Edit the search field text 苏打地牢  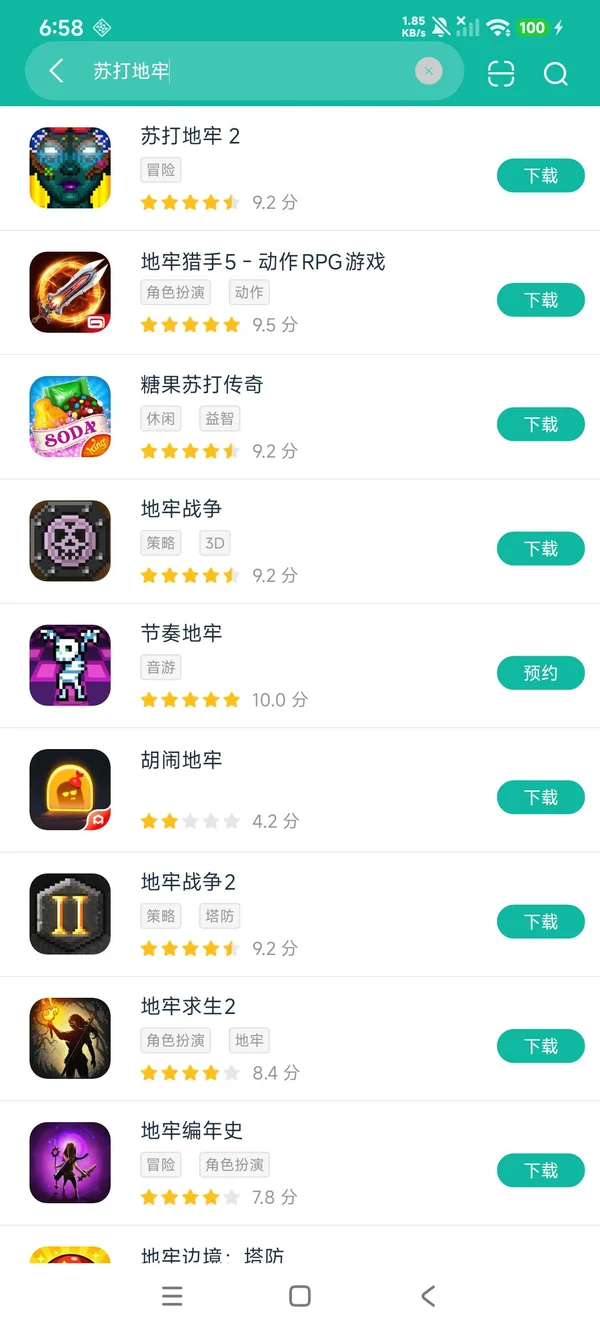click(x=250, y=71)
